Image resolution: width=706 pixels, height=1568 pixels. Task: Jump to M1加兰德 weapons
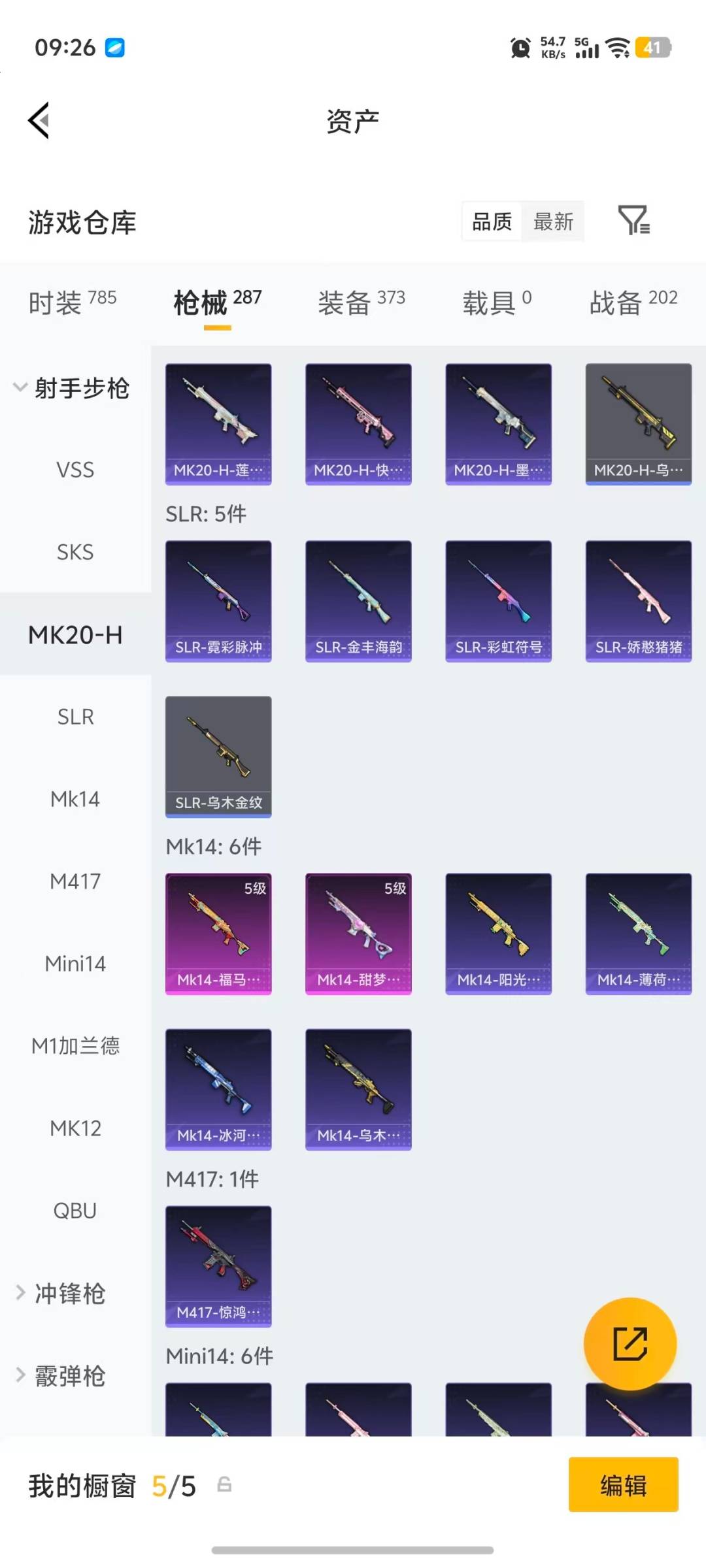pos(75,1046)
